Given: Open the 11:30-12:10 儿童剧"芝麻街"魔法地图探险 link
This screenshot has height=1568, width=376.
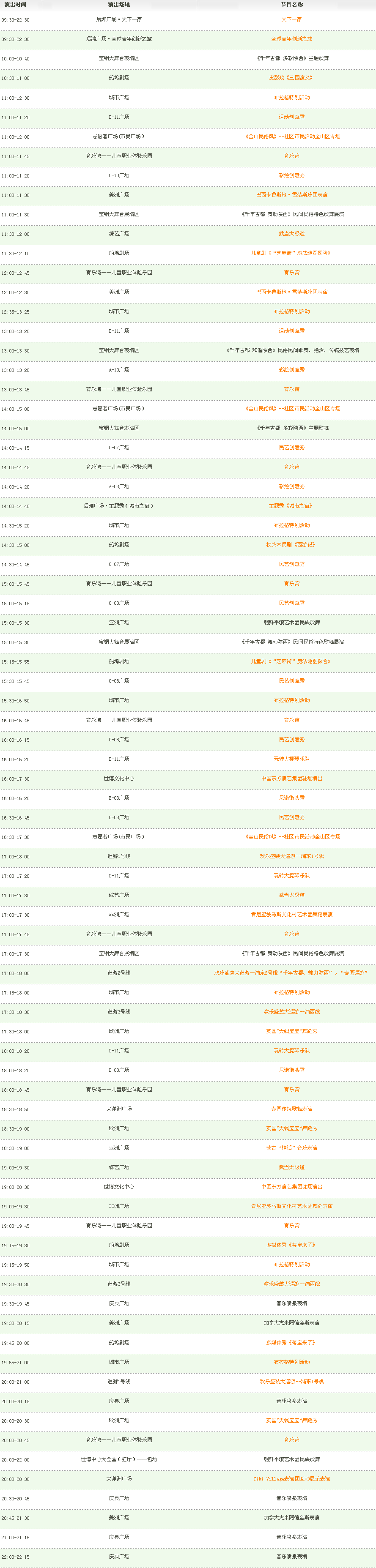Looking at the screenshot, I should (x=291, y=253).
